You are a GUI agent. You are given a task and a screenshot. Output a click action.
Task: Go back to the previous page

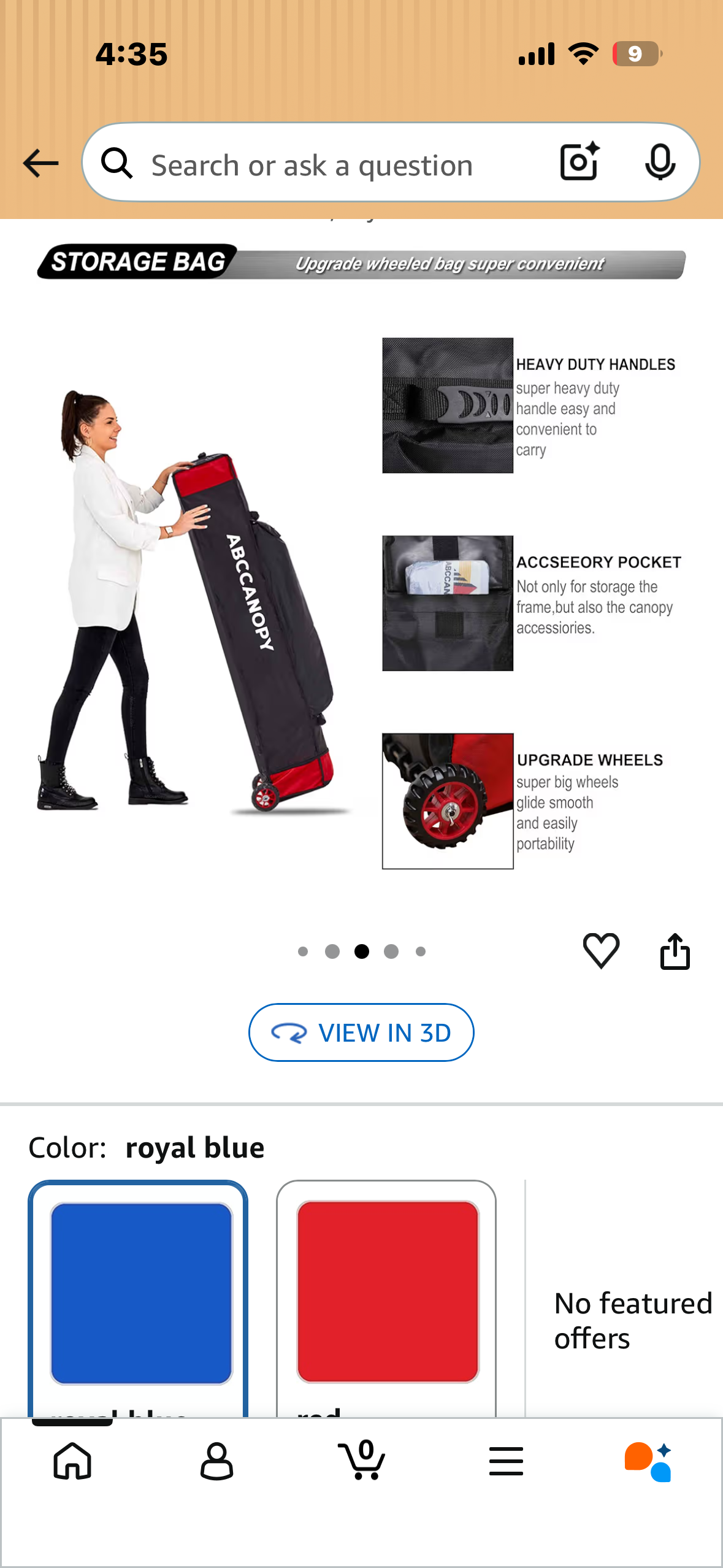[40, 163]
